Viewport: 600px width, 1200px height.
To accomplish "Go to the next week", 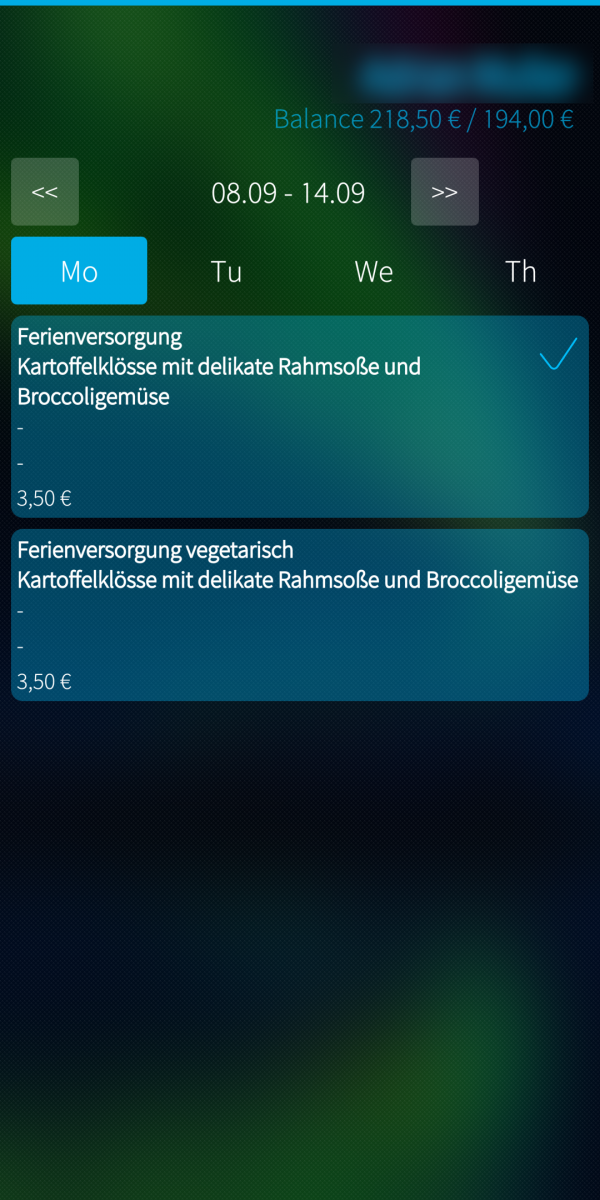I will click(445, 192).
